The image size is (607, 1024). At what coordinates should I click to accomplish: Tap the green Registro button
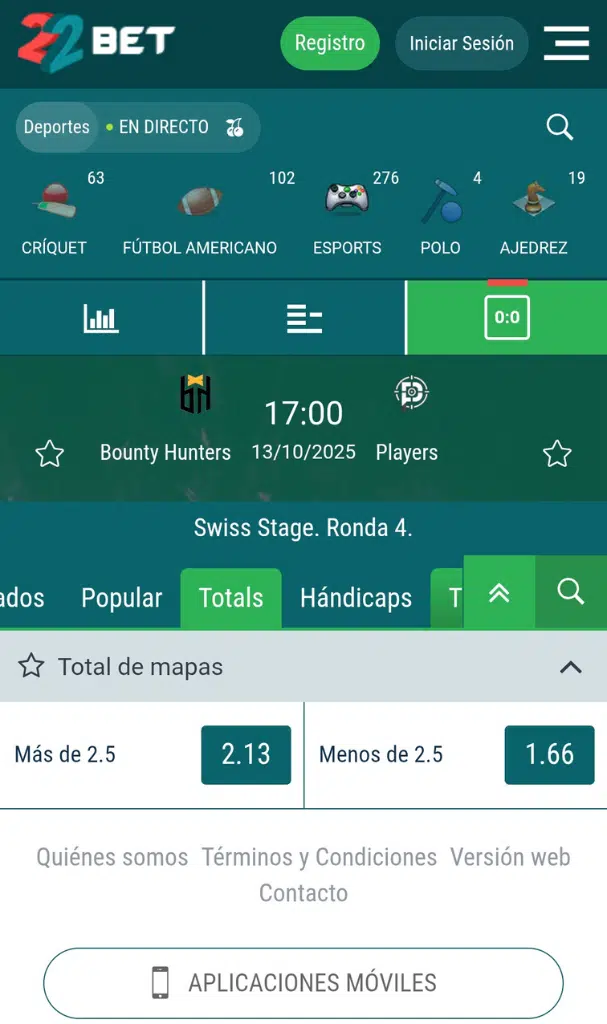330,43
